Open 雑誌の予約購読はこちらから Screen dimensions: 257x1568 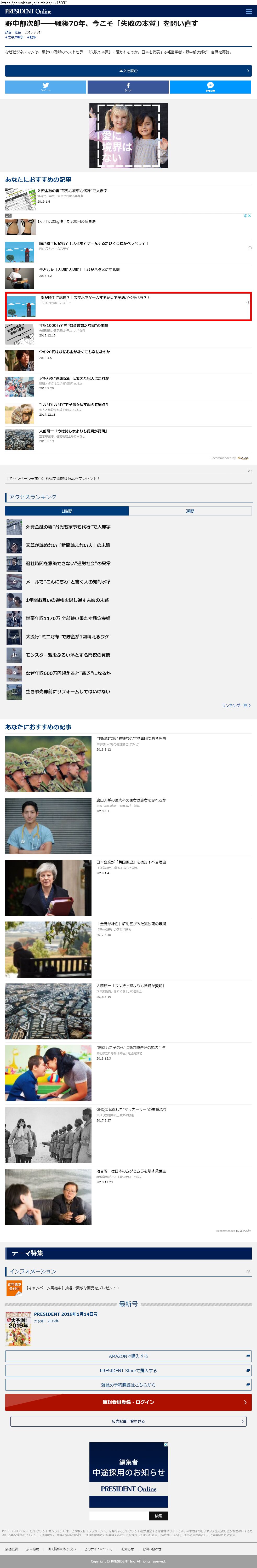pyautogui.click(x=129, y=1385)
